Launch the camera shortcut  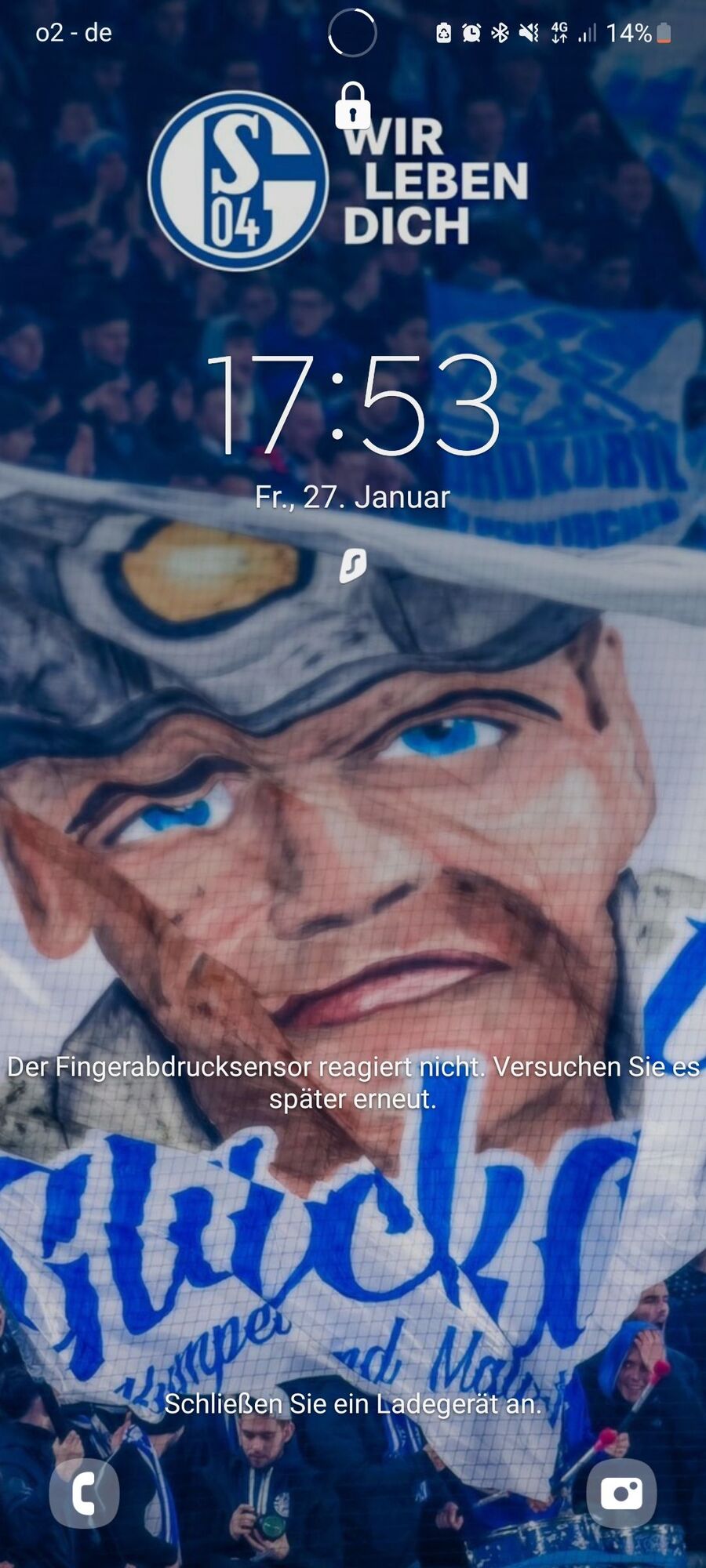621,1493
